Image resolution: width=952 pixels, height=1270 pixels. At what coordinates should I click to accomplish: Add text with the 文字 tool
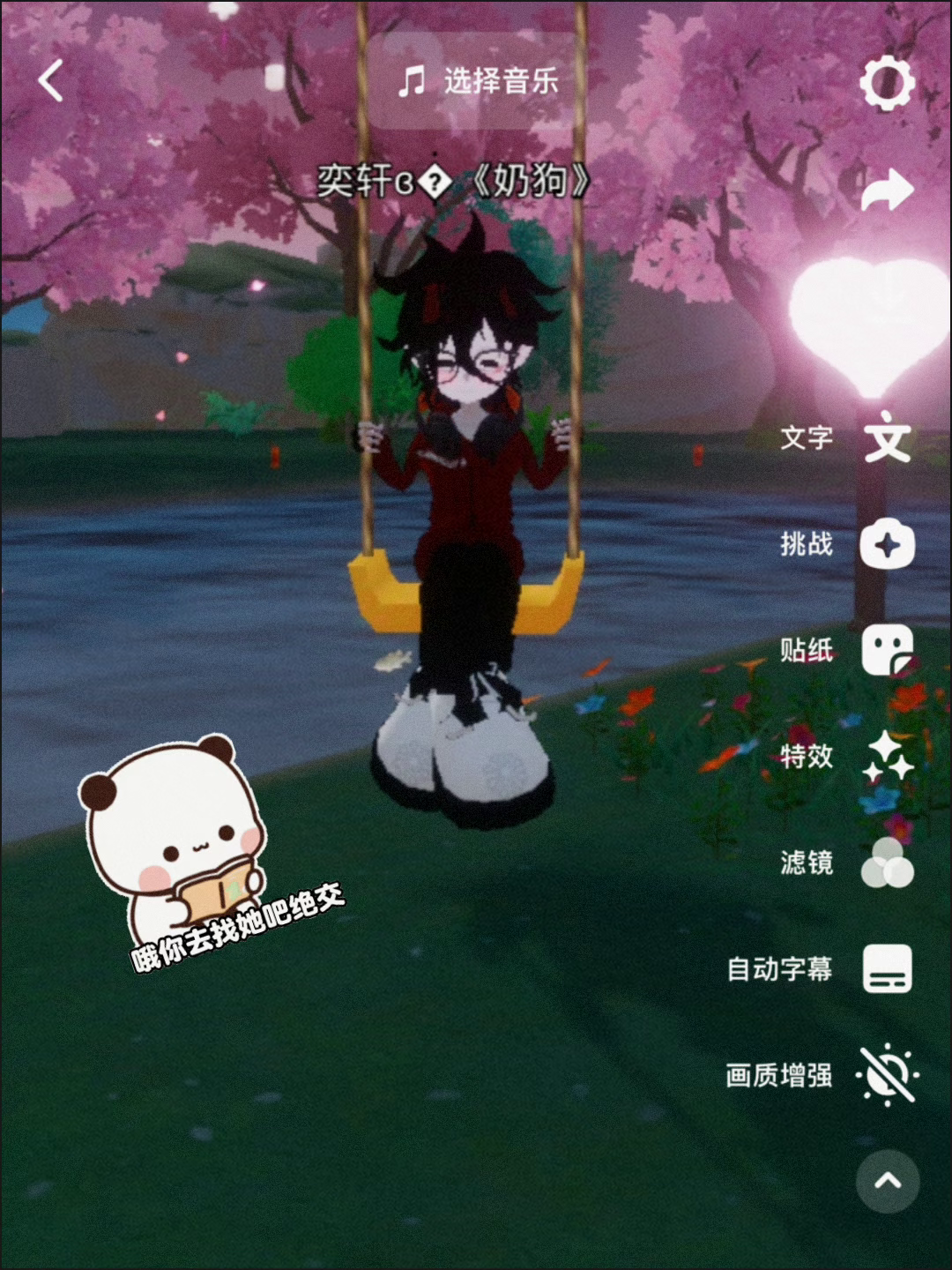coord(887,437)
